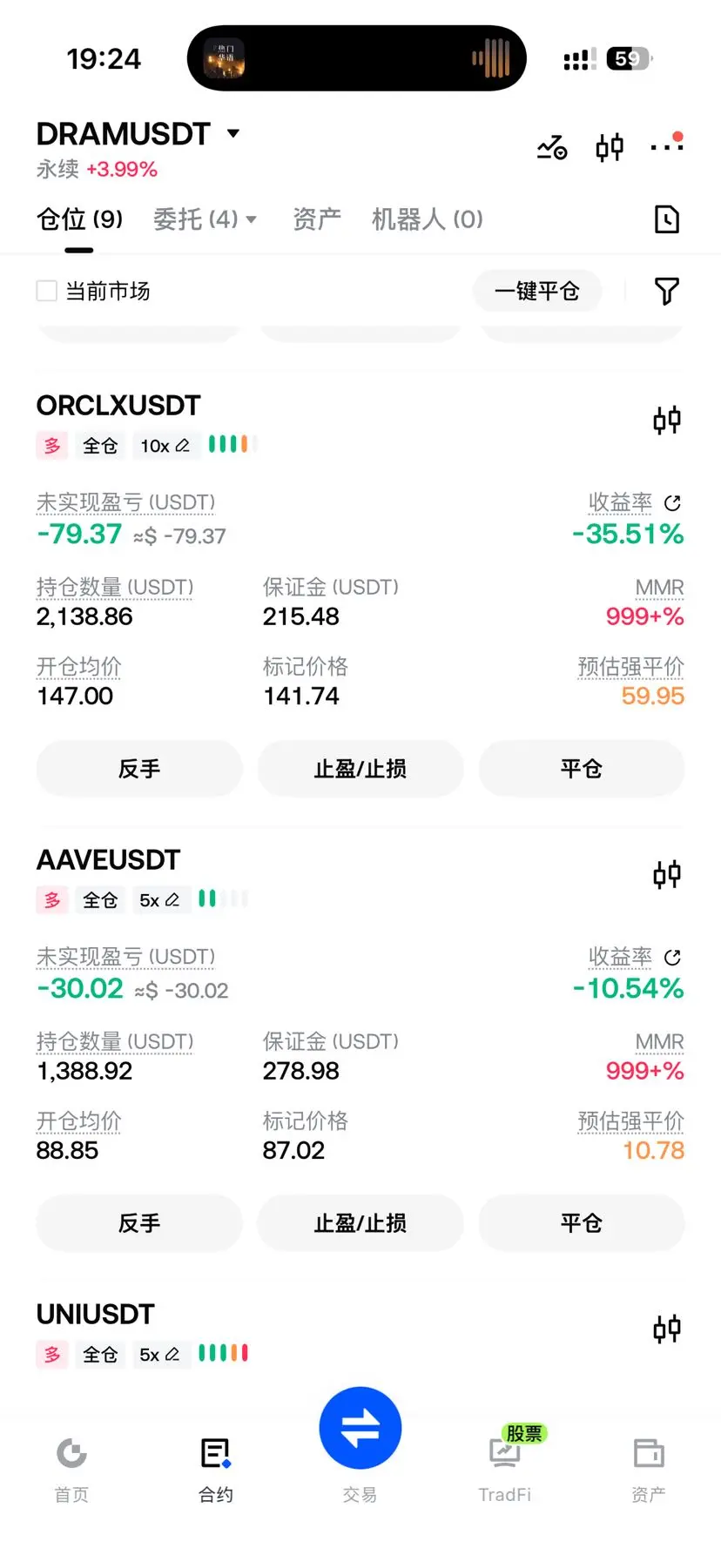Open the candlestick chart icon in header

pyautogui.click(x=610, y=147)
